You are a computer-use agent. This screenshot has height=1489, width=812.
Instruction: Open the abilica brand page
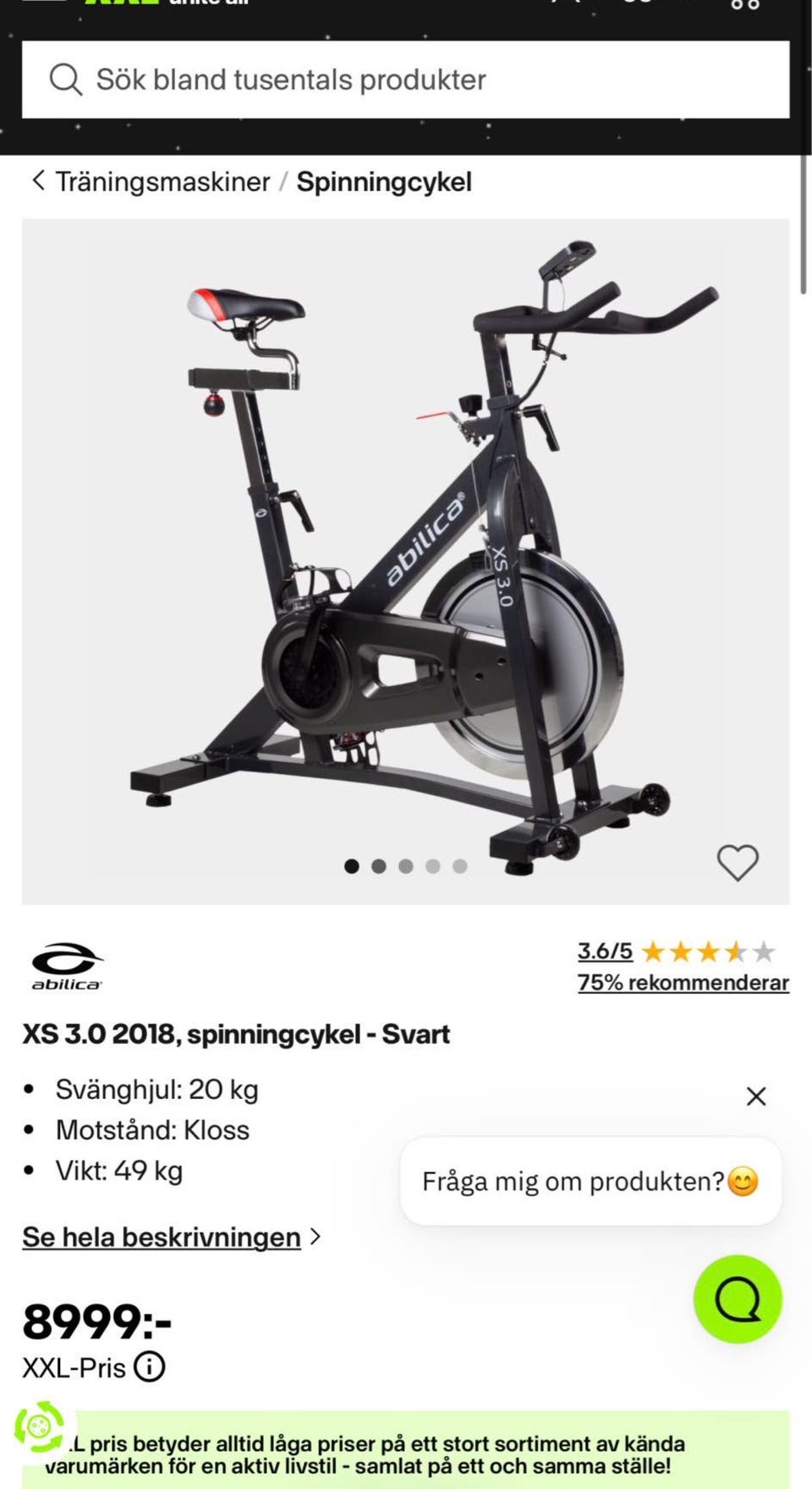click(x=67, y=965)
